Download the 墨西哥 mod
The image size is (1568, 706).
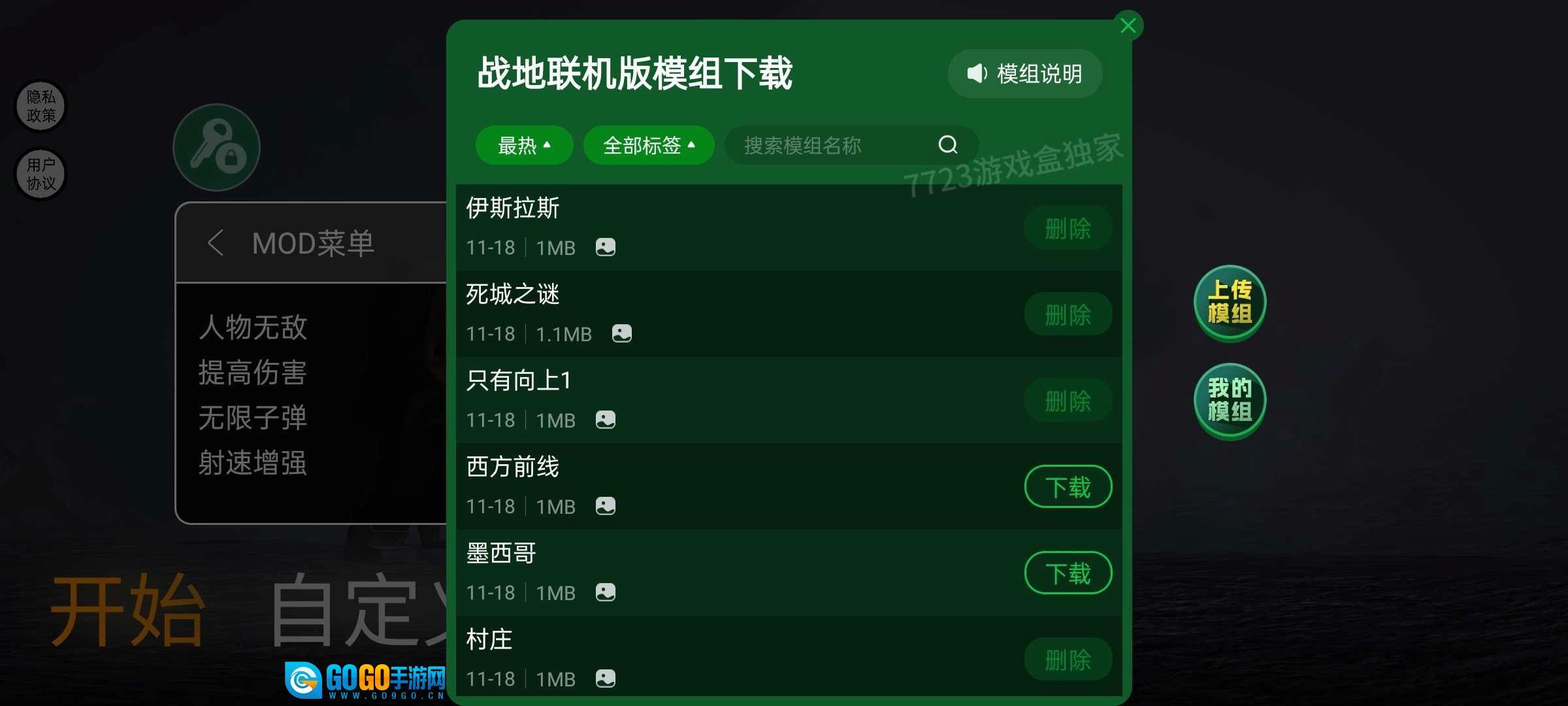click(1068, 573)
